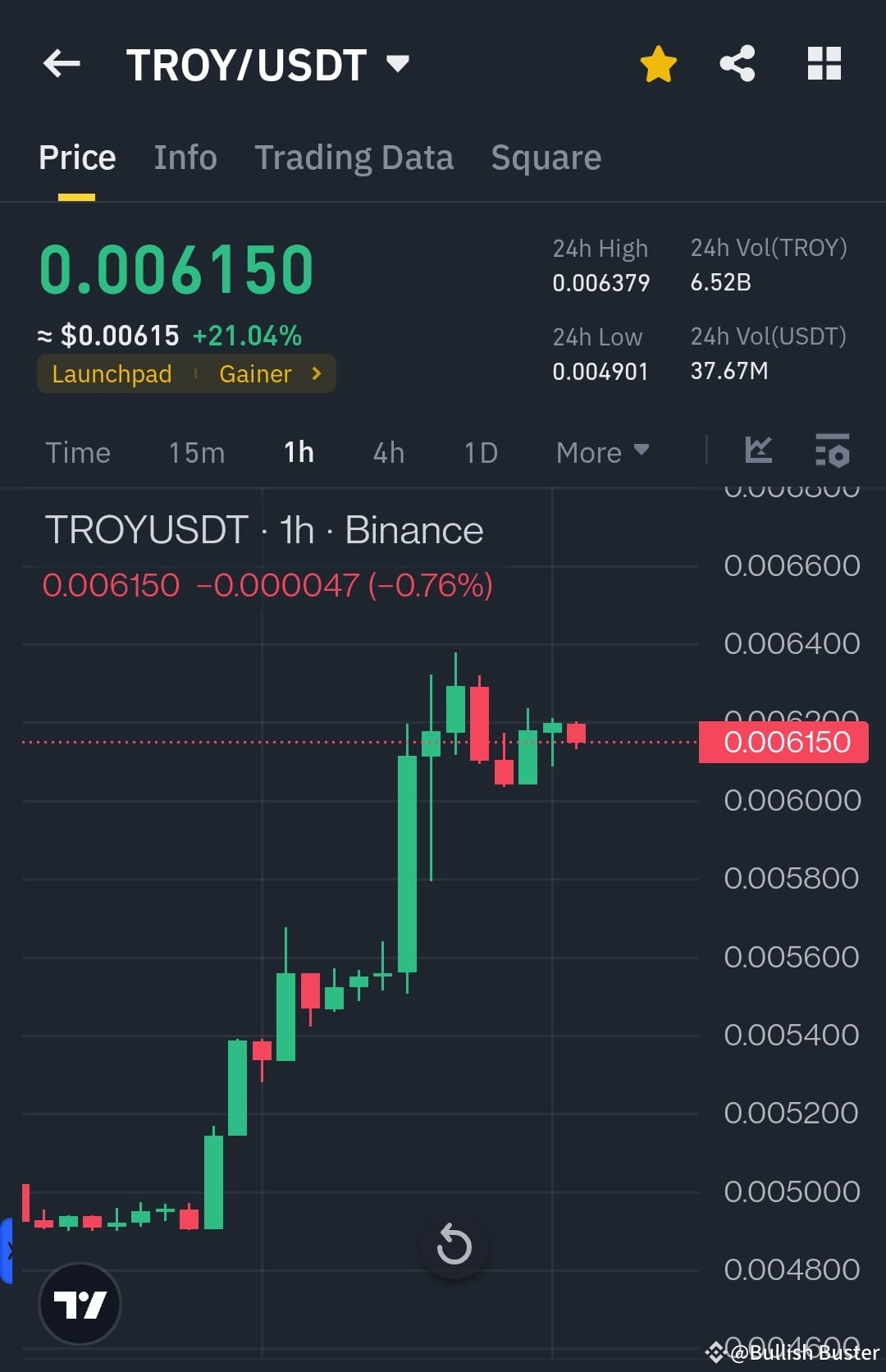Toggle the favorite star for TROY/USDT
The width and height of the screenshot is (886, 1372).
click(x=658, y=62)
